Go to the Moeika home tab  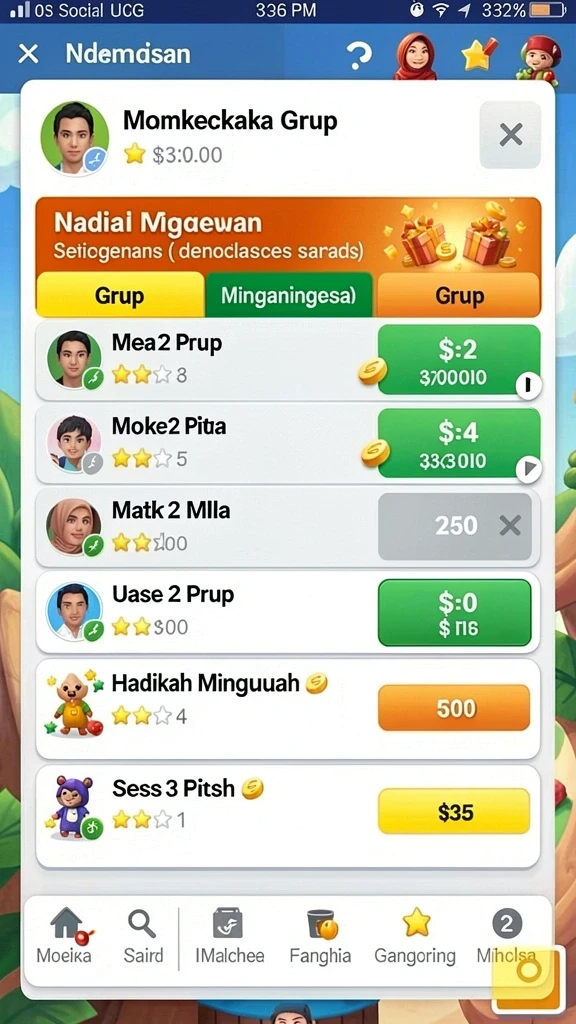pos(64,936)
